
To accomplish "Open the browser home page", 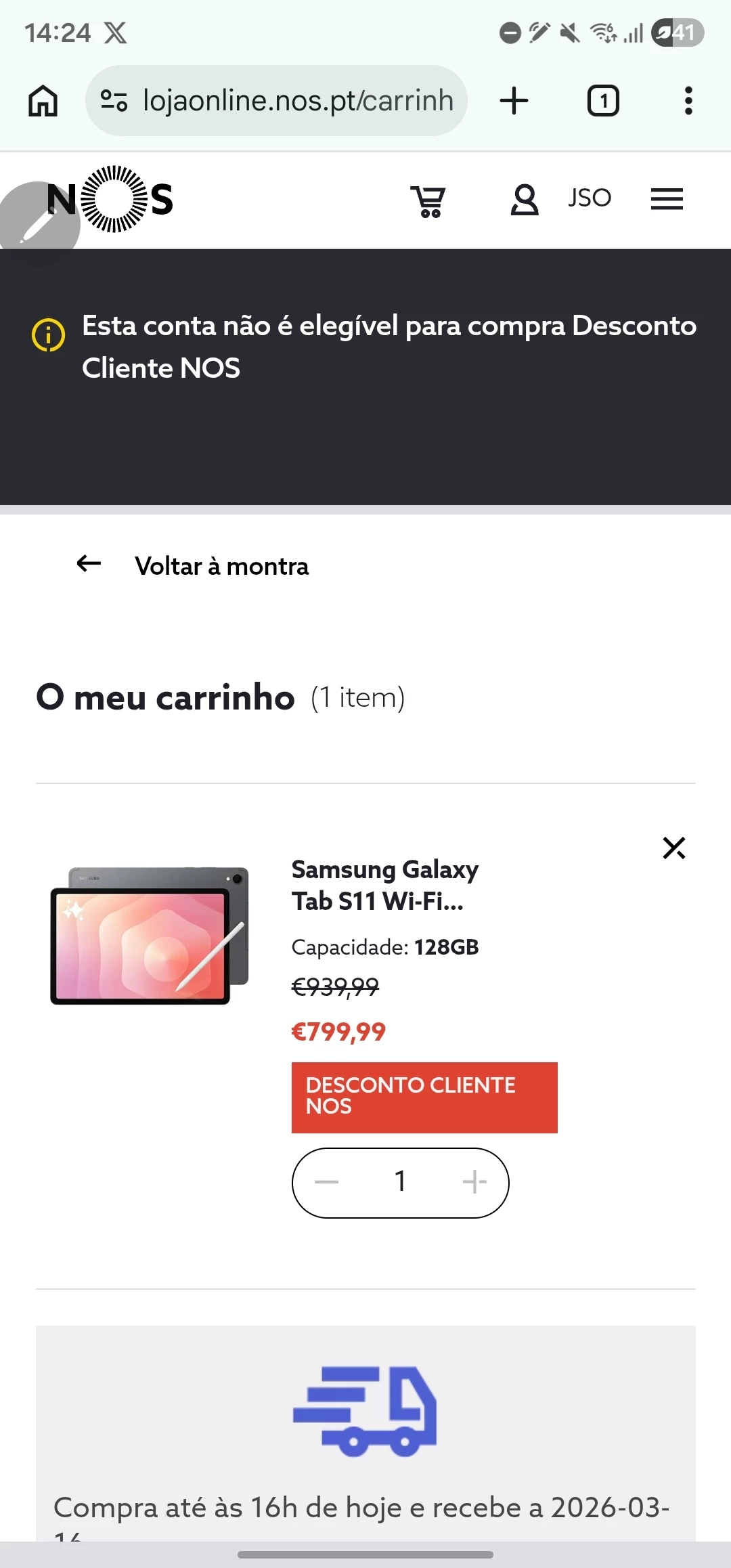I will [43, 101].
